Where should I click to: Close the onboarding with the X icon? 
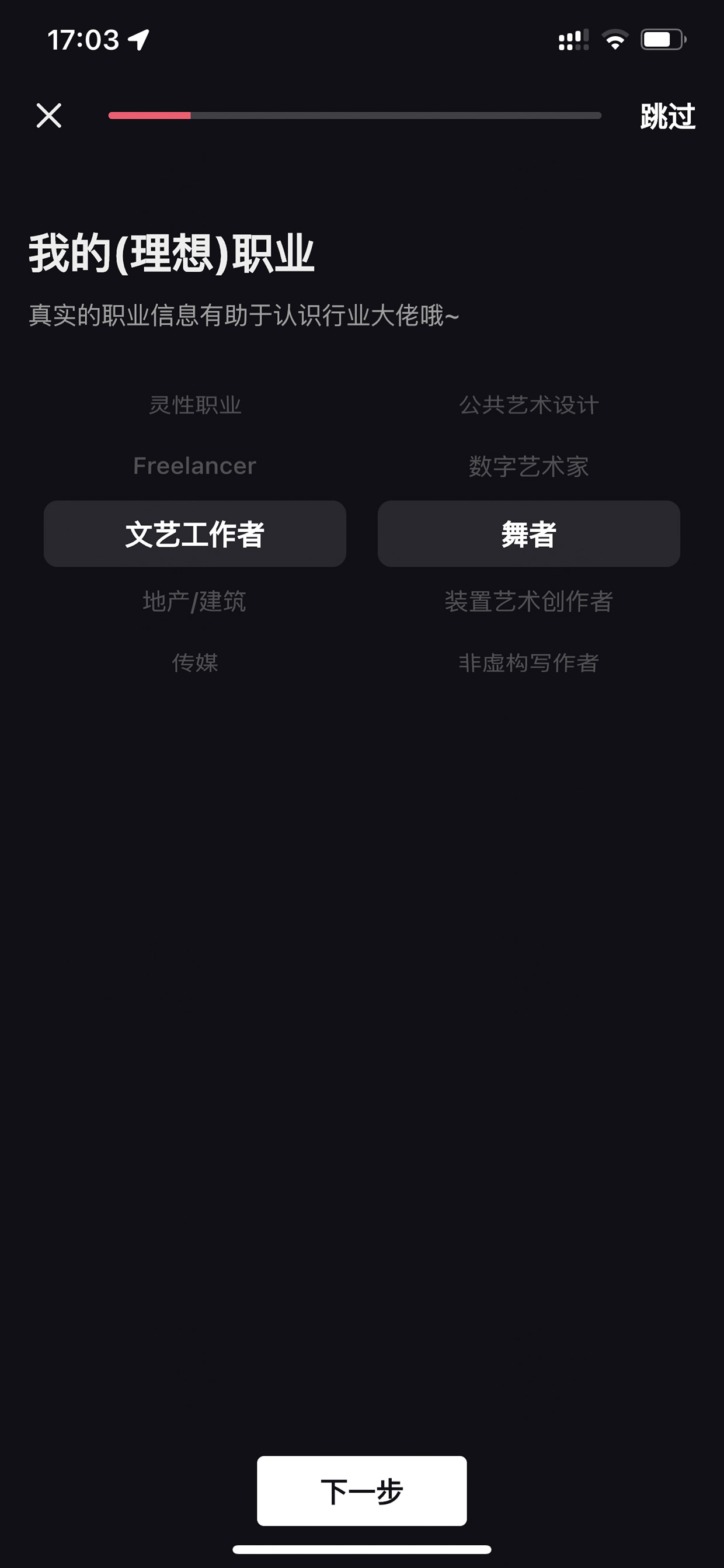pos(48,115)
